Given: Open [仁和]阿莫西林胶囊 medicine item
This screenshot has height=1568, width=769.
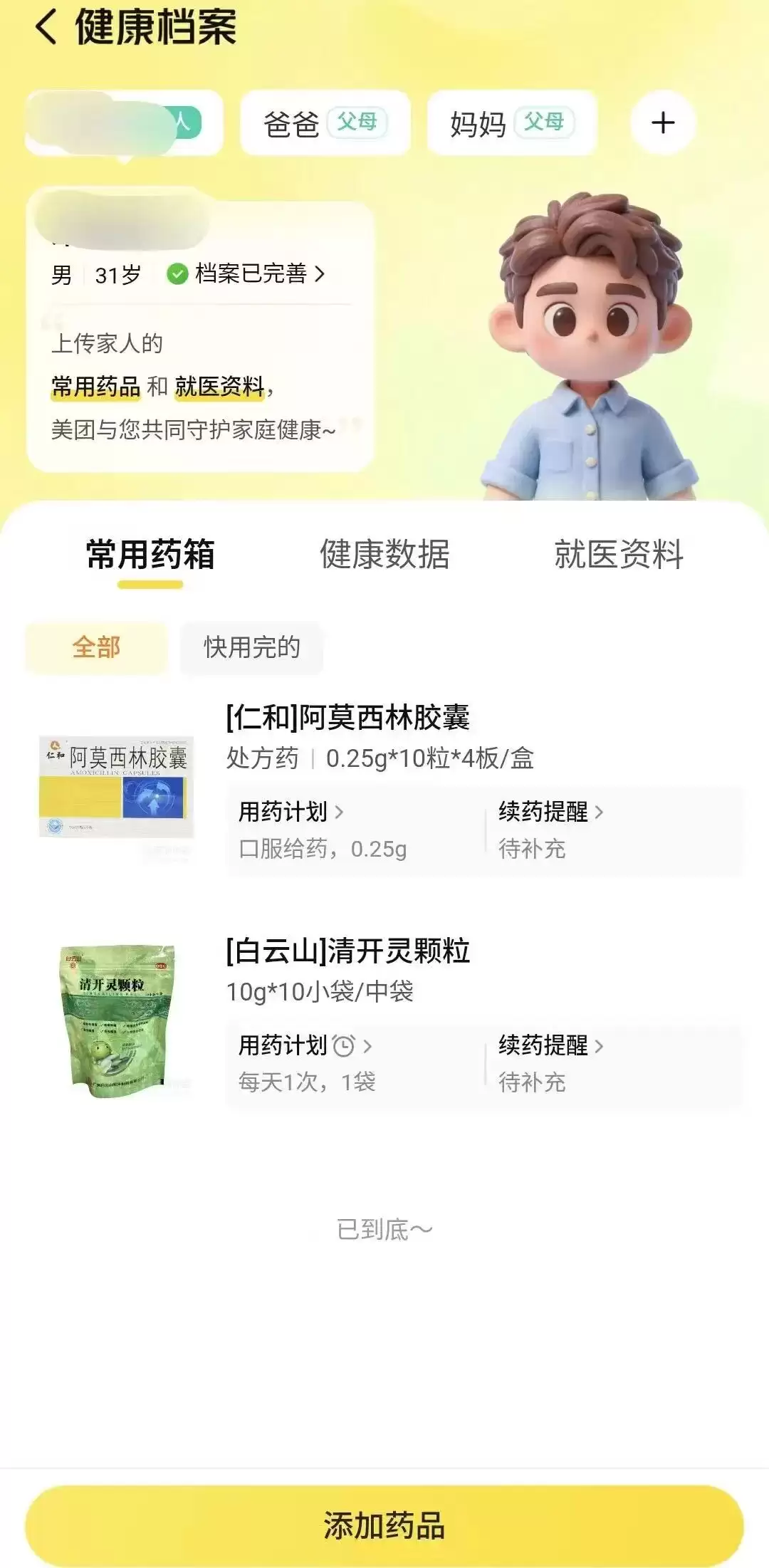Looking at the screenshot, I should point(347,718).
